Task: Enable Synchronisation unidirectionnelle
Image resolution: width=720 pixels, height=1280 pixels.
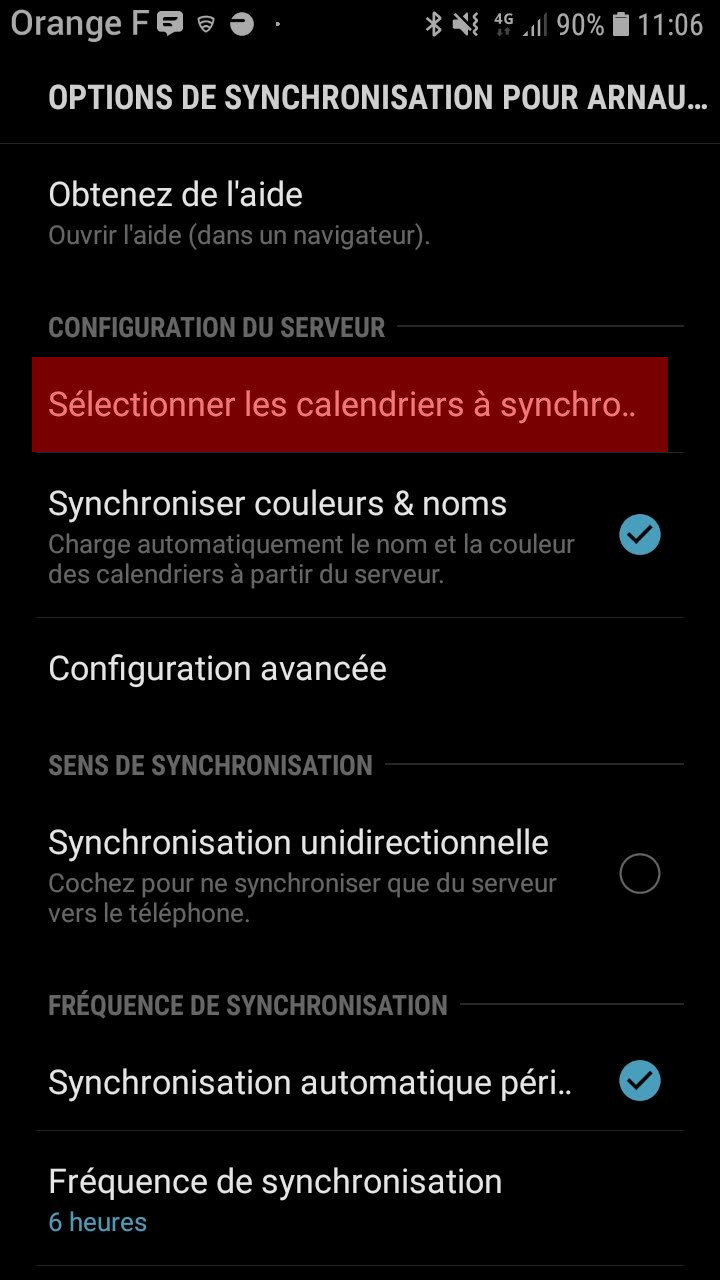Action: pos(639,874)
